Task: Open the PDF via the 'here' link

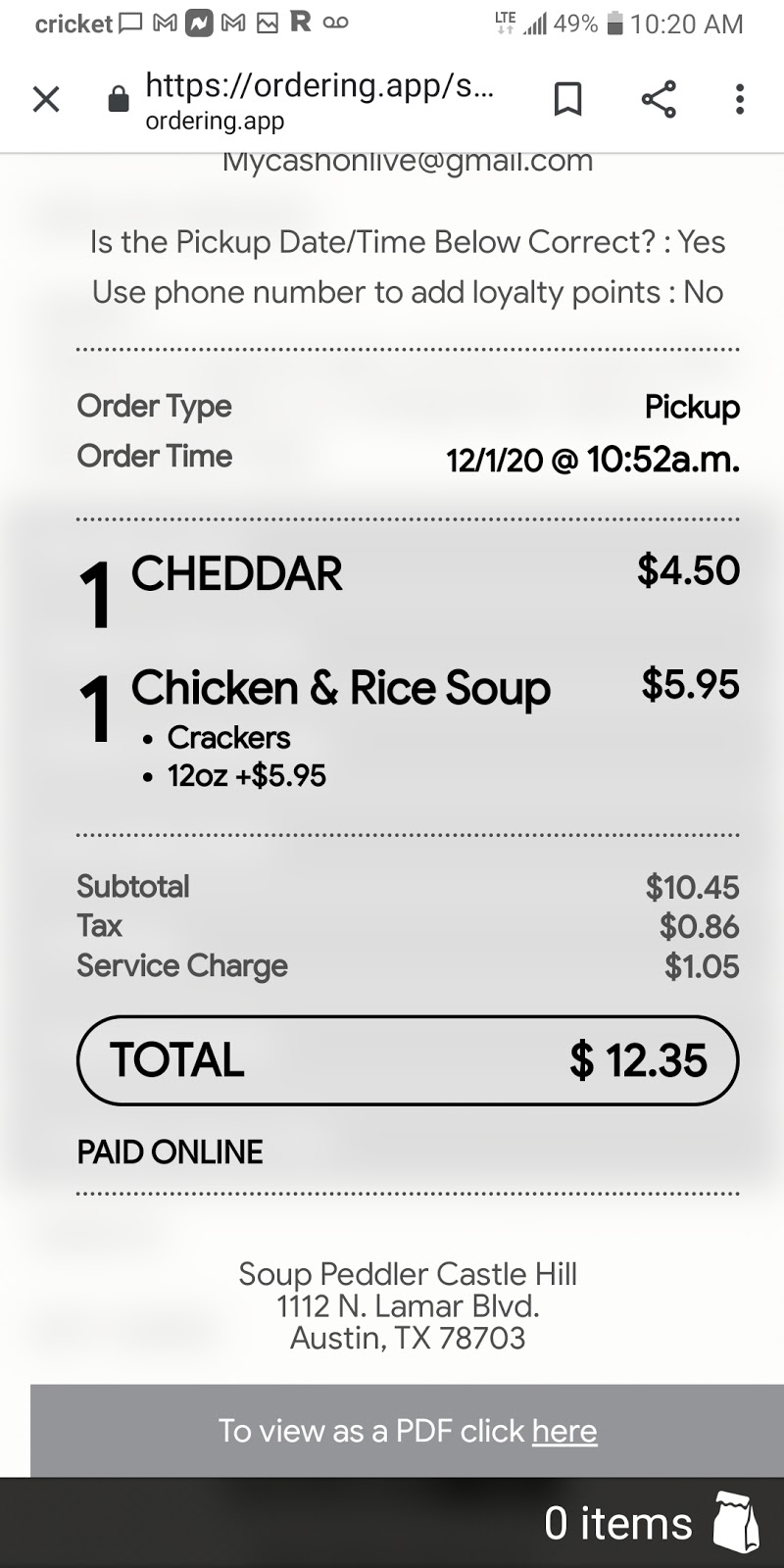Action: (563, 1431)
